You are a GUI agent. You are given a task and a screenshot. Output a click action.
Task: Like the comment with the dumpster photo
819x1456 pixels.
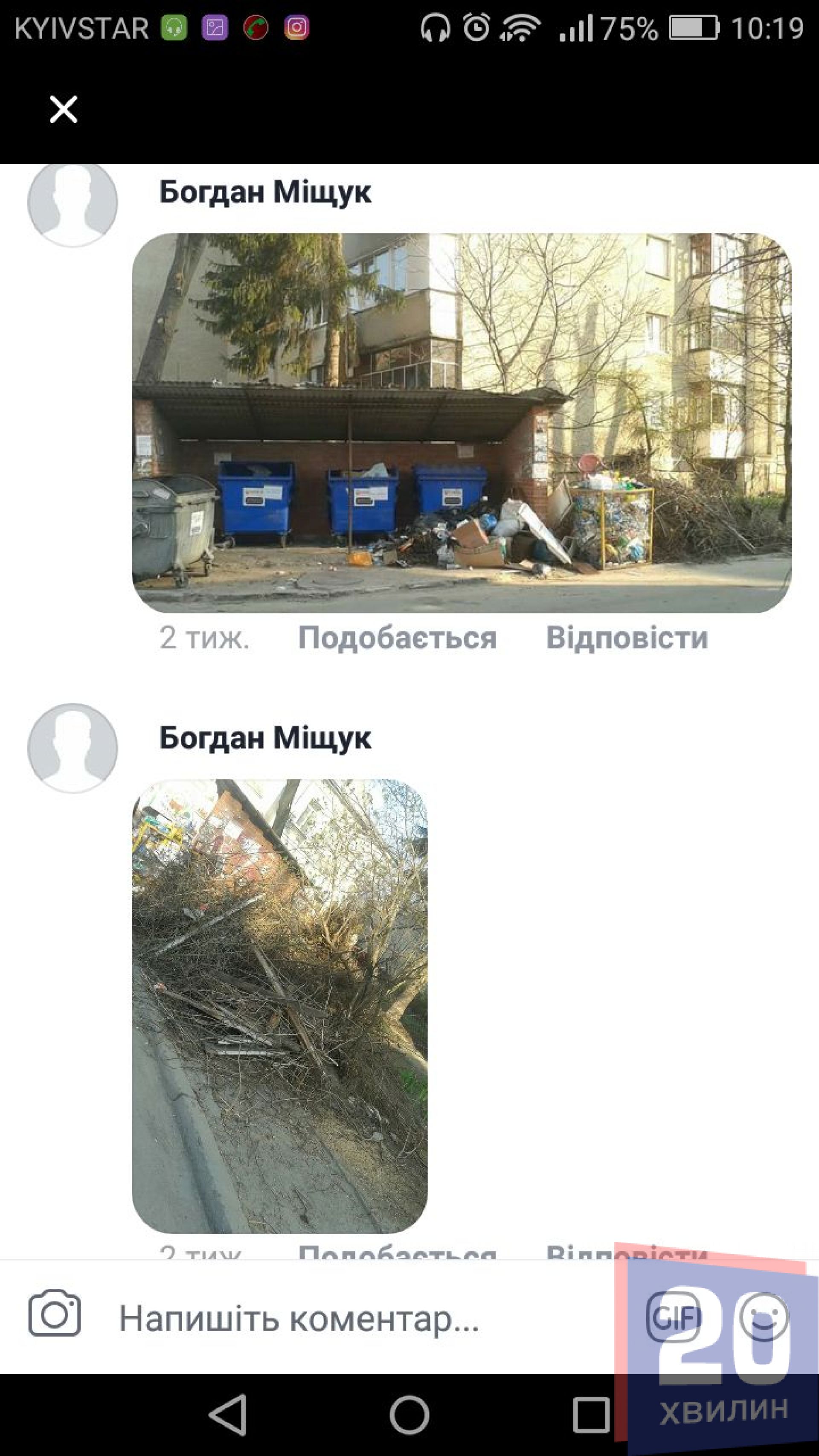pyautogui.click(x=398, y=638)
